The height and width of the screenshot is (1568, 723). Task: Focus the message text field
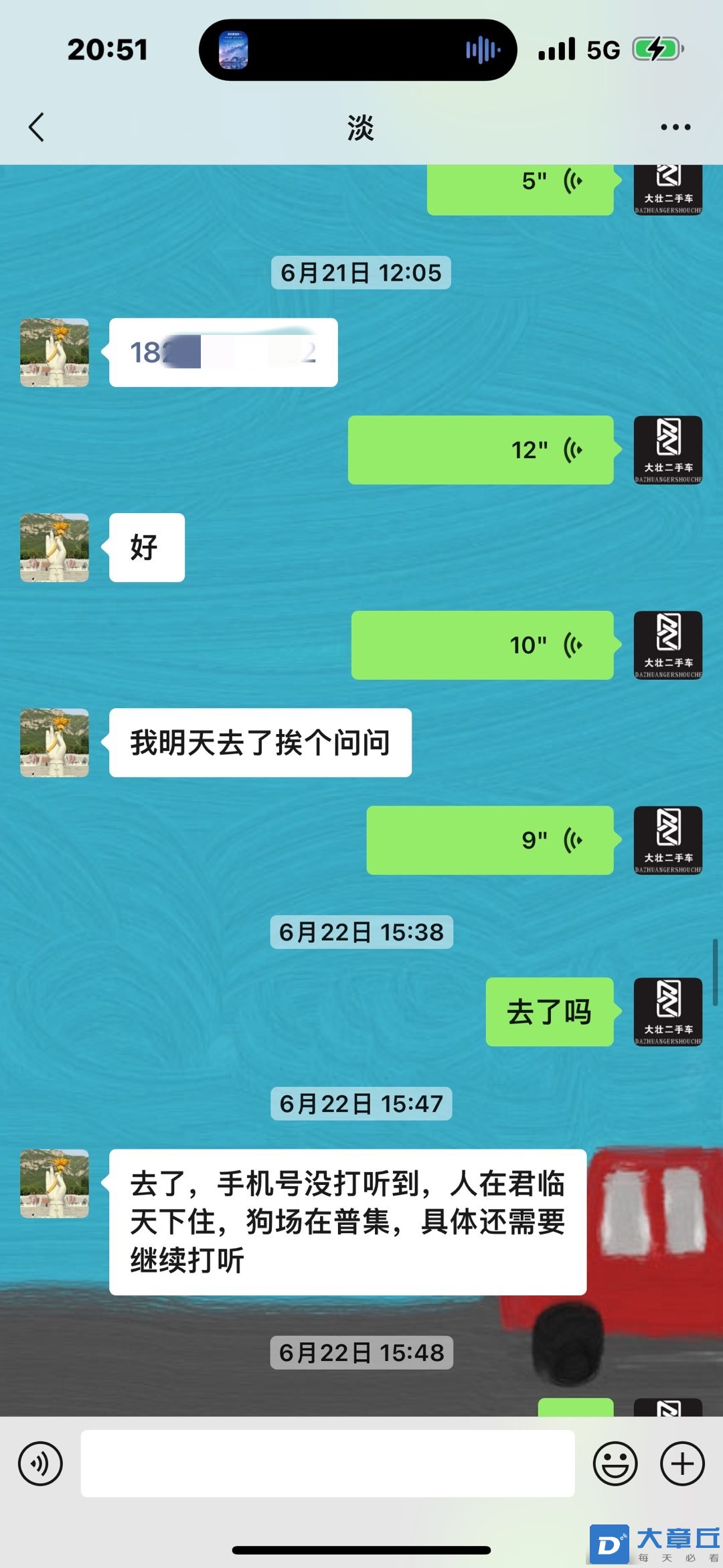[328, 1464]
